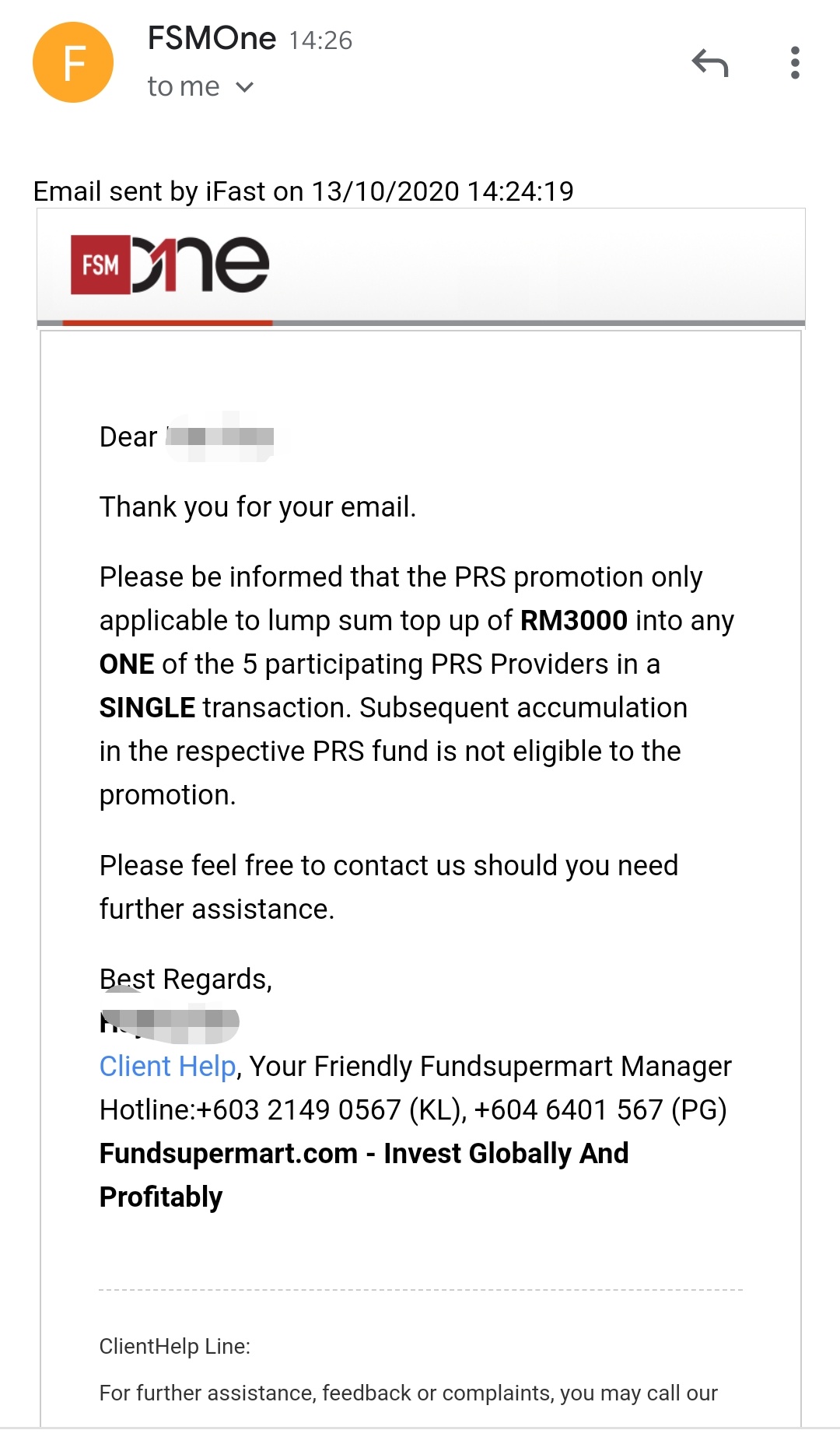Follow the Client Help link
The height and width of the screenshot is (1437, 840).
[x=167, y=1066]
